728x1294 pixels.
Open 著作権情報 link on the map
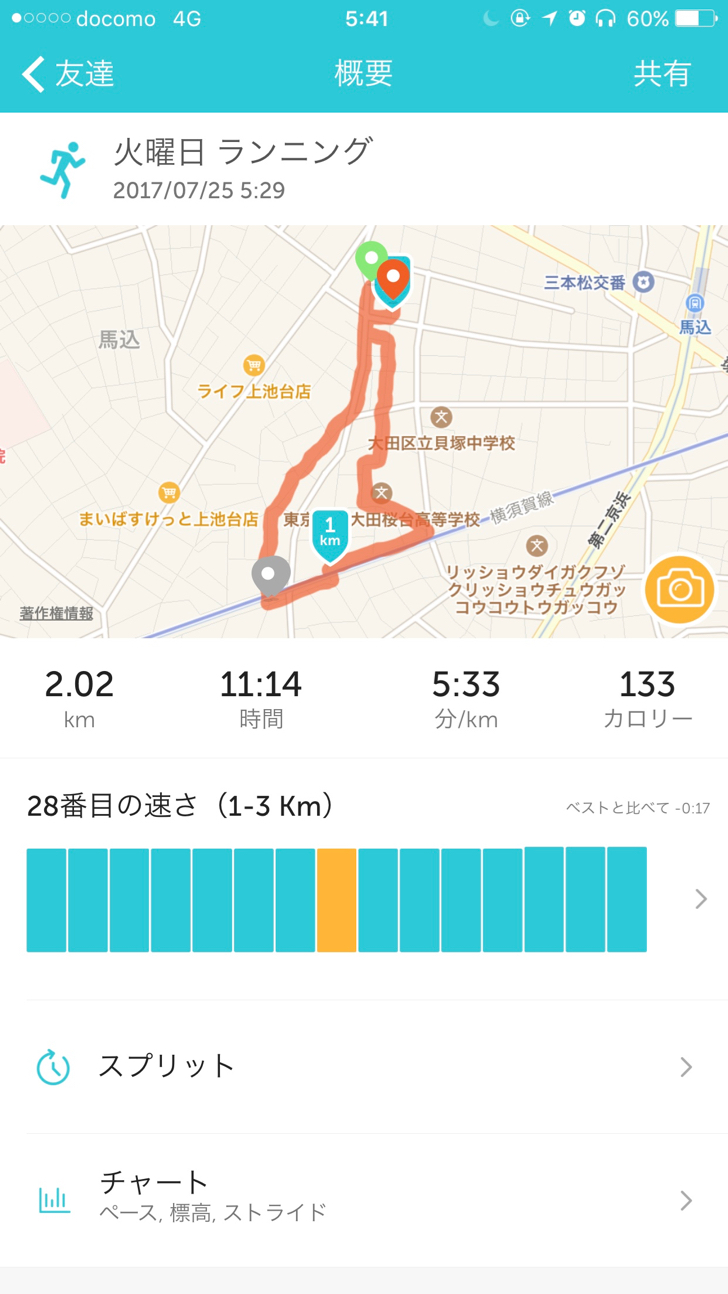[57, 613]
